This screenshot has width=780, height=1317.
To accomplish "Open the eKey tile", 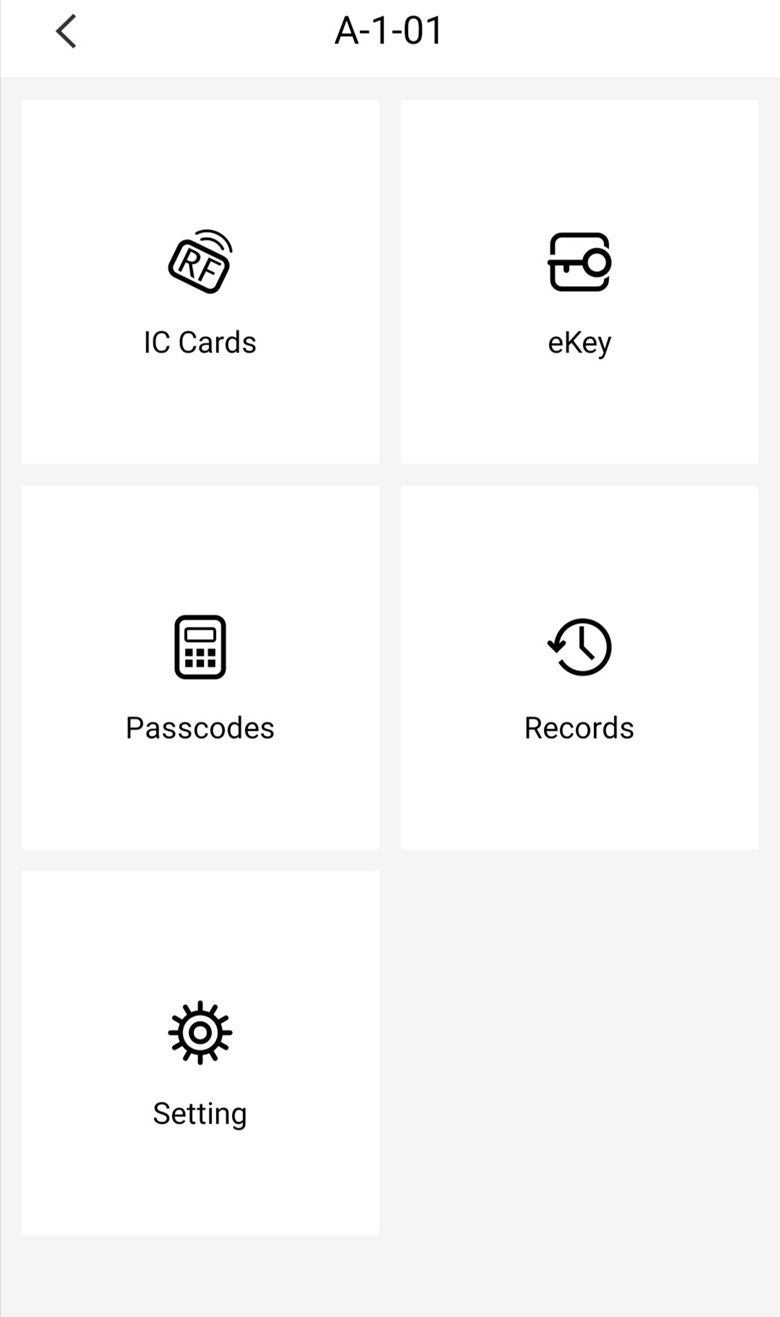I will point(579,281).
